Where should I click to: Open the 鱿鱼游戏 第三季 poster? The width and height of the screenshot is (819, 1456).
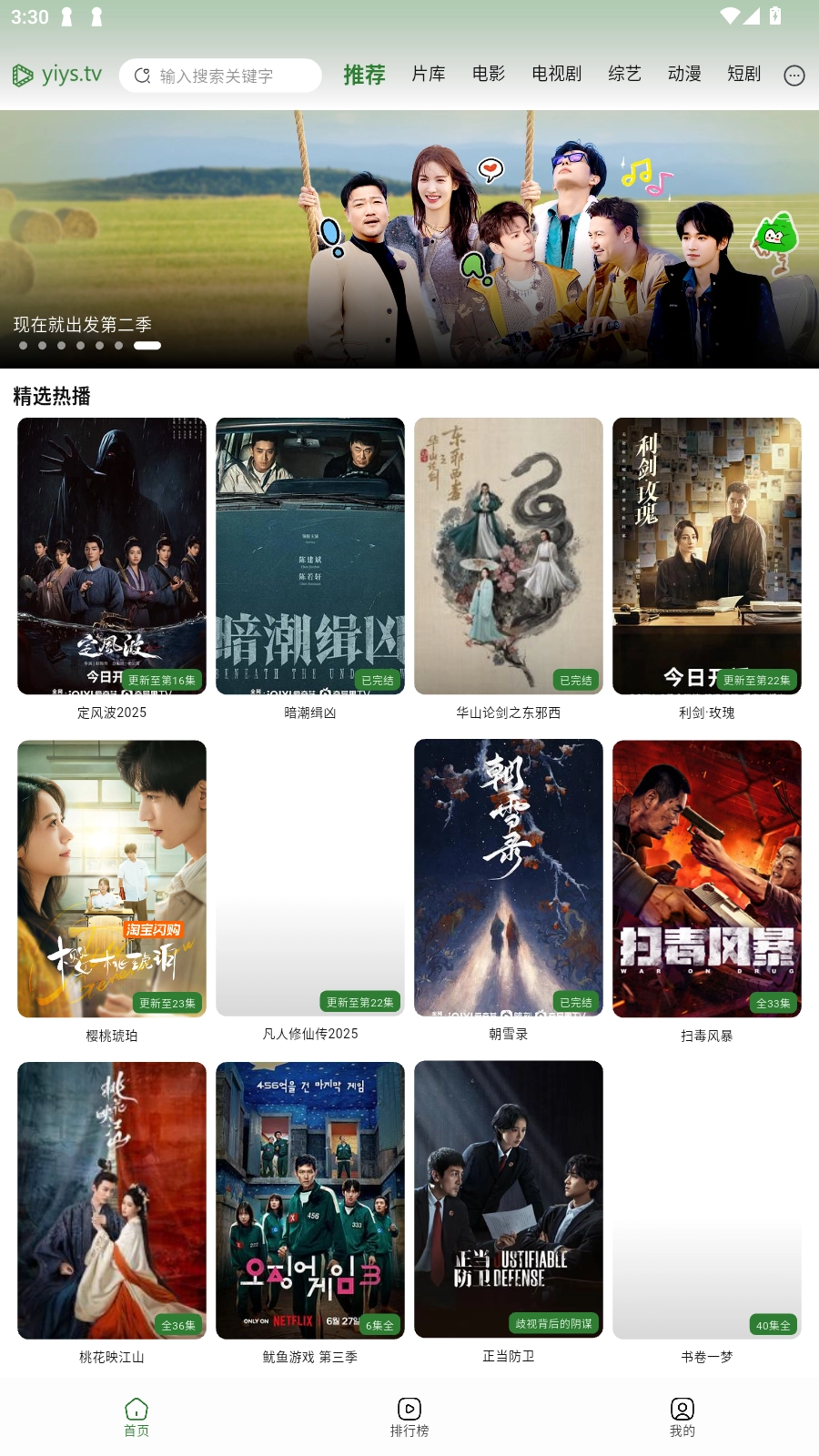coord(309,1199)
